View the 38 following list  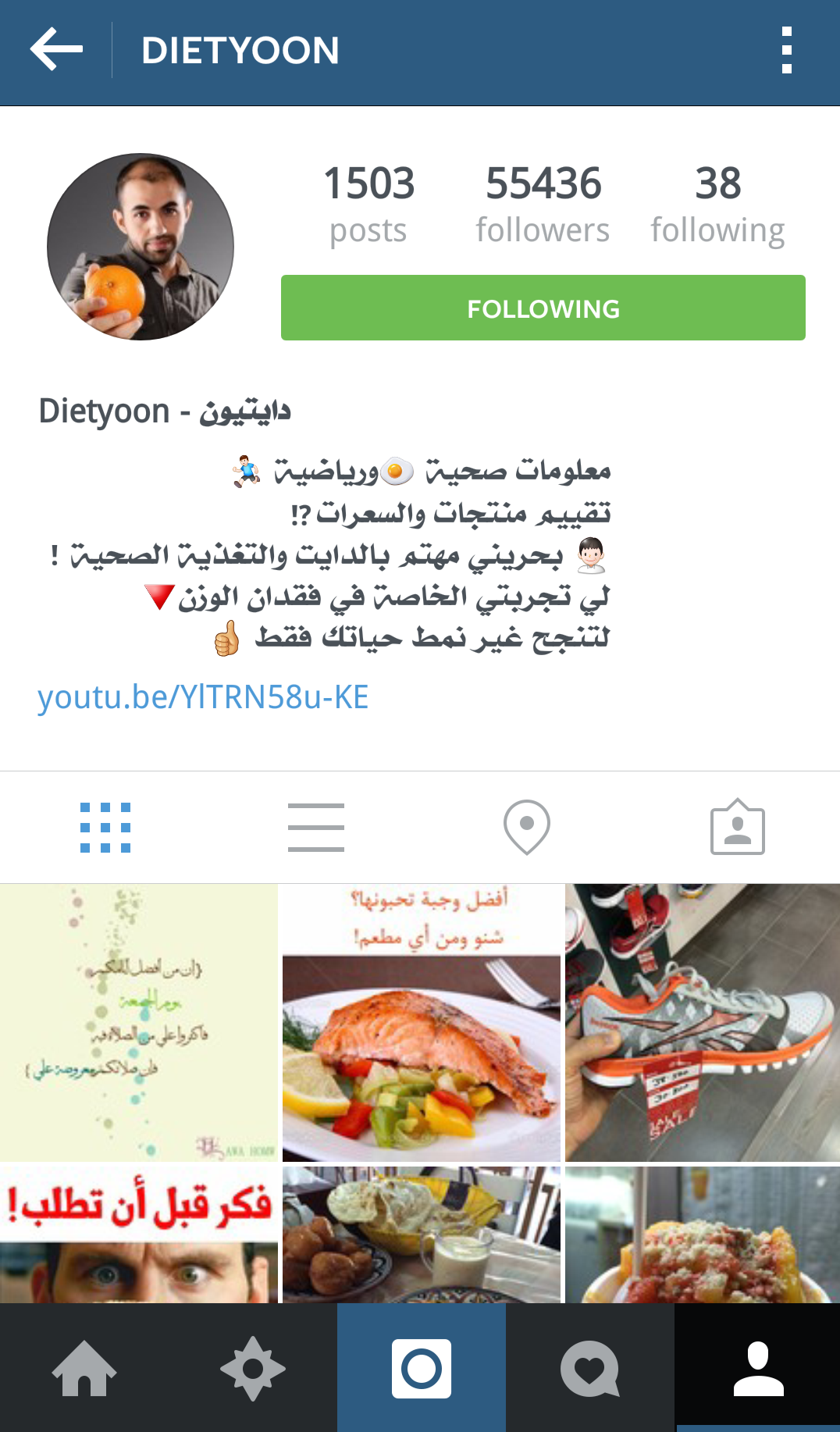coord(717,205)
